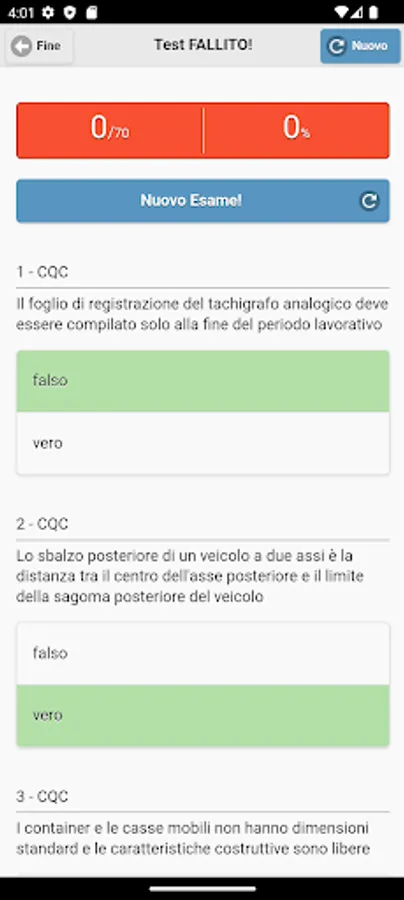The height and width of the screenshot is (900, 404).
Task: Start a new test with Nuovo
Action: point(360,46)
